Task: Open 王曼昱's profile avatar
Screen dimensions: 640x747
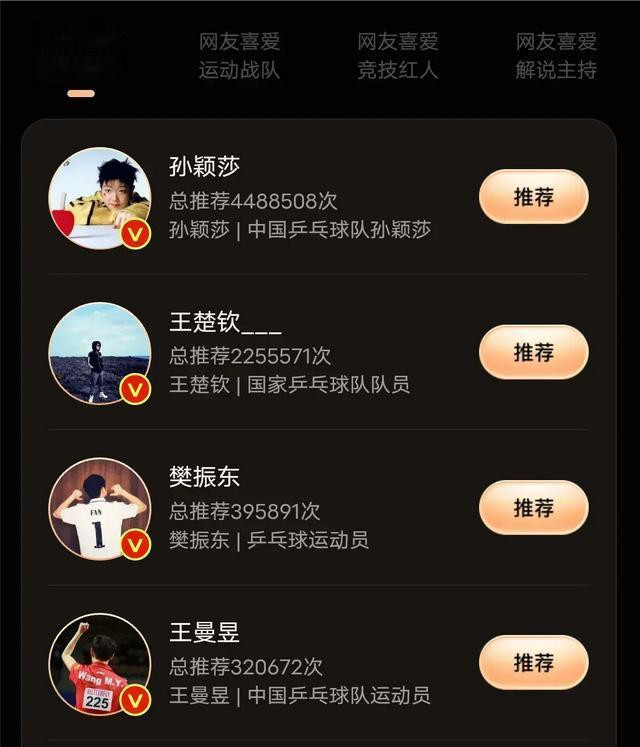Action: (100, 663)
